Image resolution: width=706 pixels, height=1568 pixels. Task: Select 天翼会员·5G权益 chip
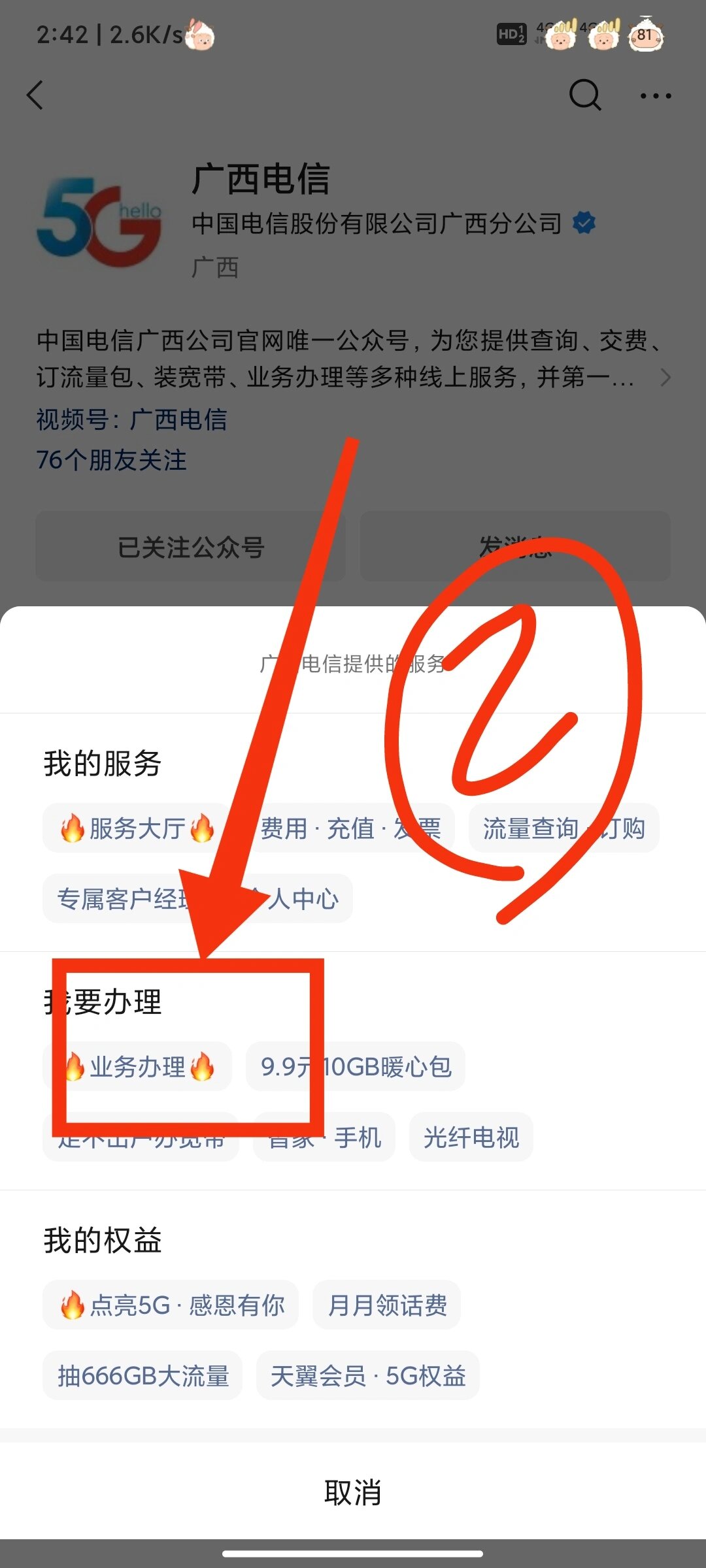(x=368, y=1376)
